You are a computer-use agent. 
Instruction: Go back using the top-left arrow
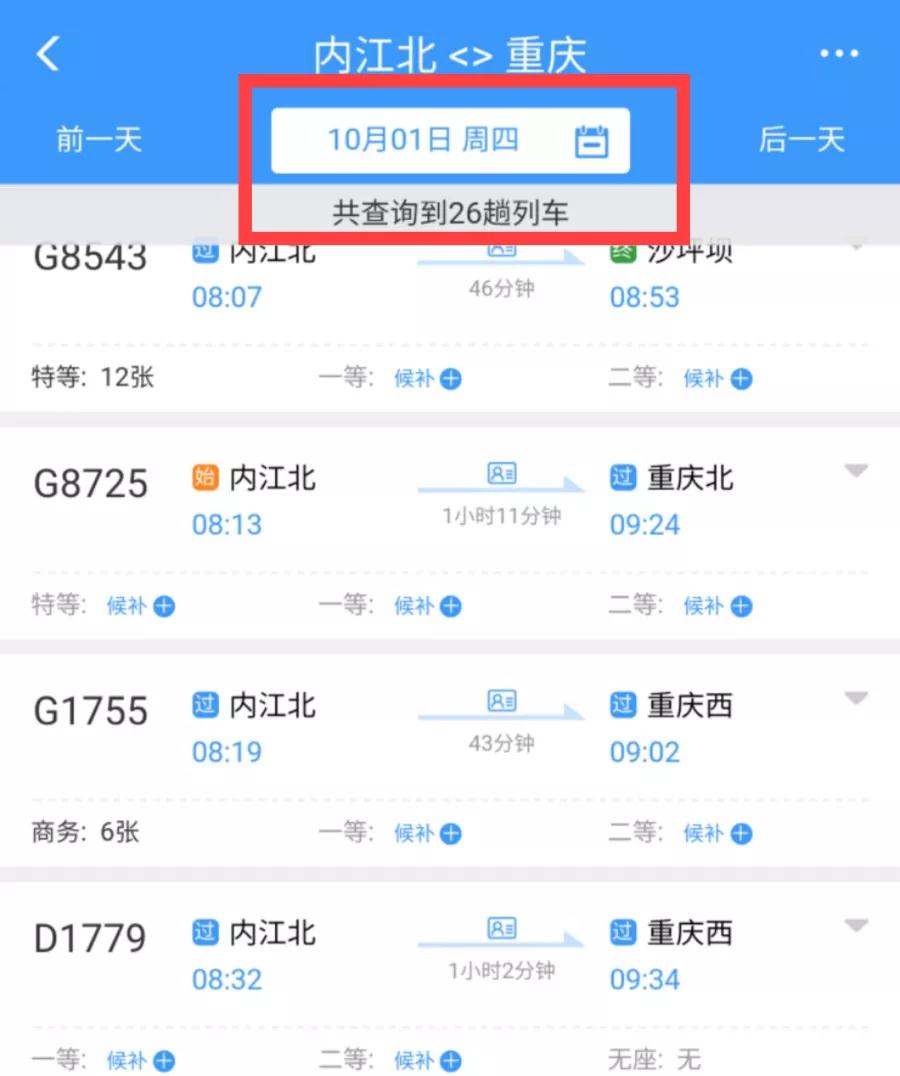tap(48, 54)
